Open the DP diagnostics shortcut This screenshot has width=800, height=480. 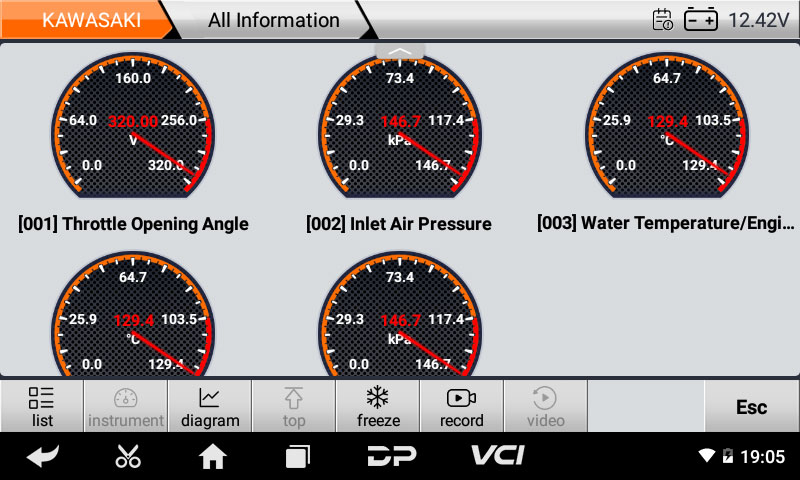click(391, 456)
